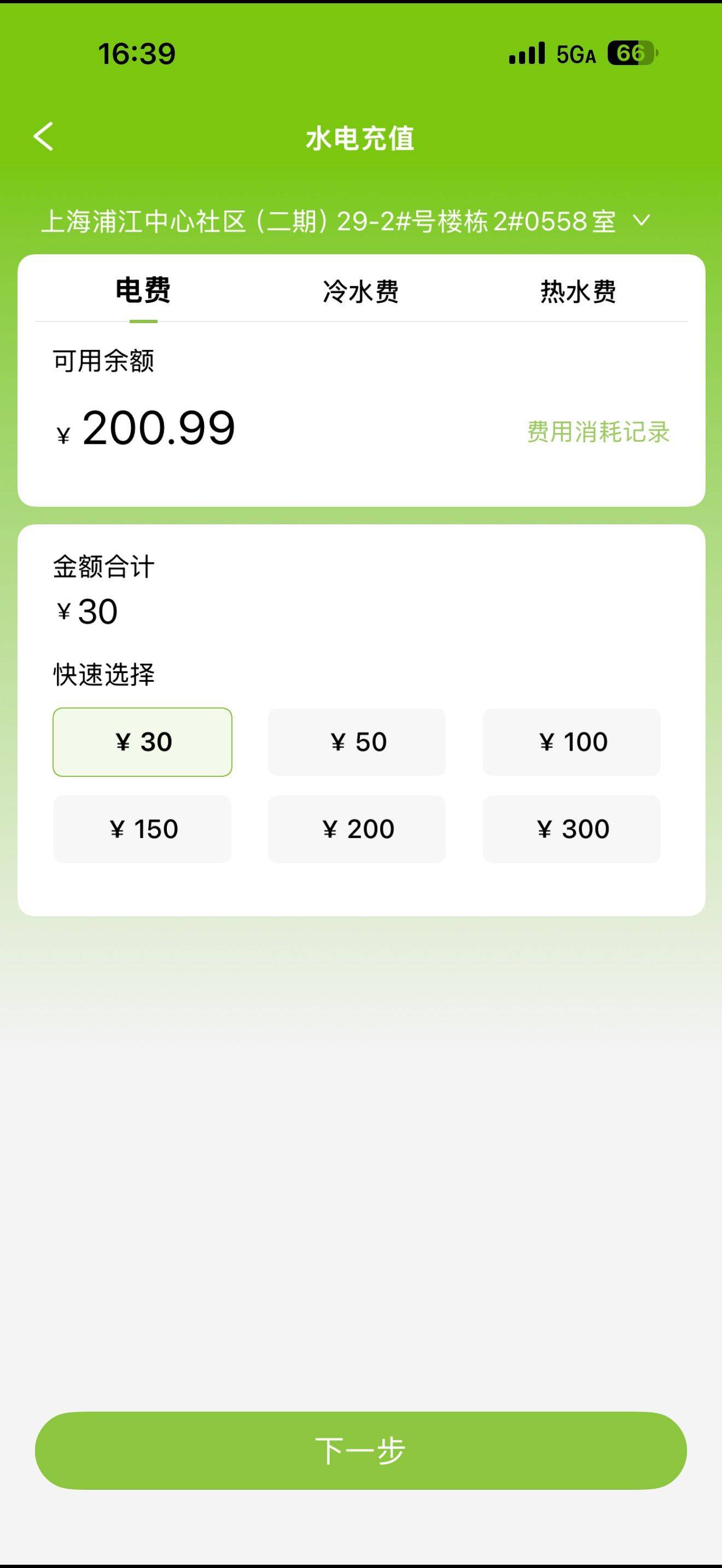Image resolution: width=722 pixels, height=1568 pixels.
Task: Switch to the 热水费 tab
Action: (576, 291)
